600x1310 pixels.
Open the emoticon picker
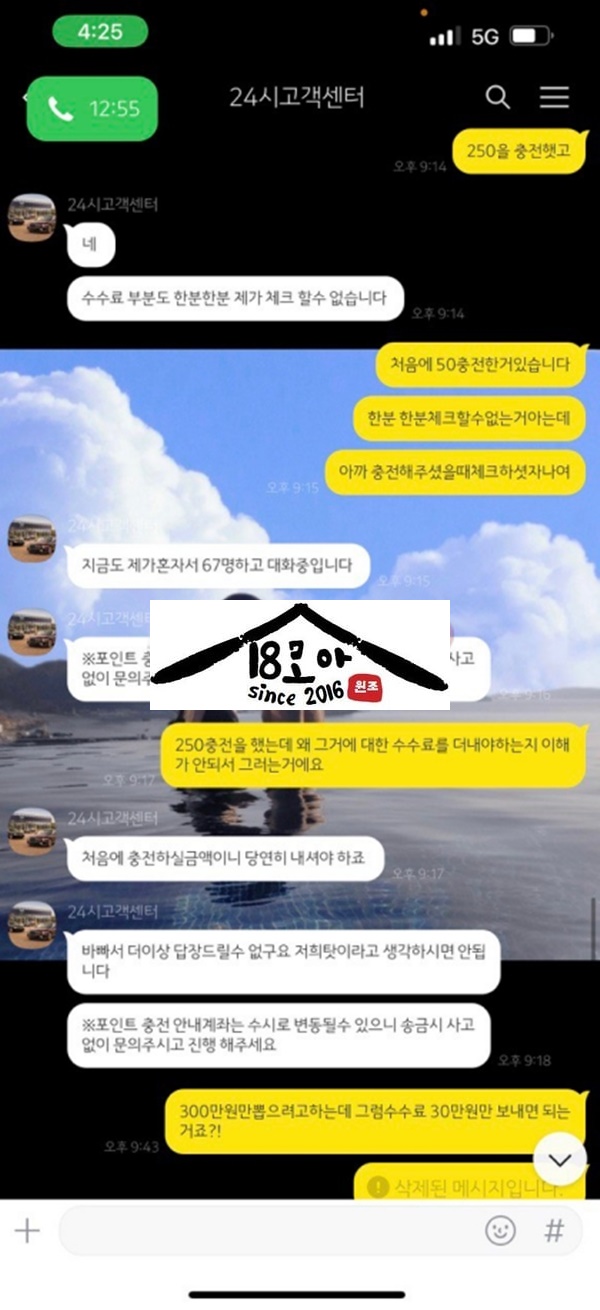click(500, 1230)
